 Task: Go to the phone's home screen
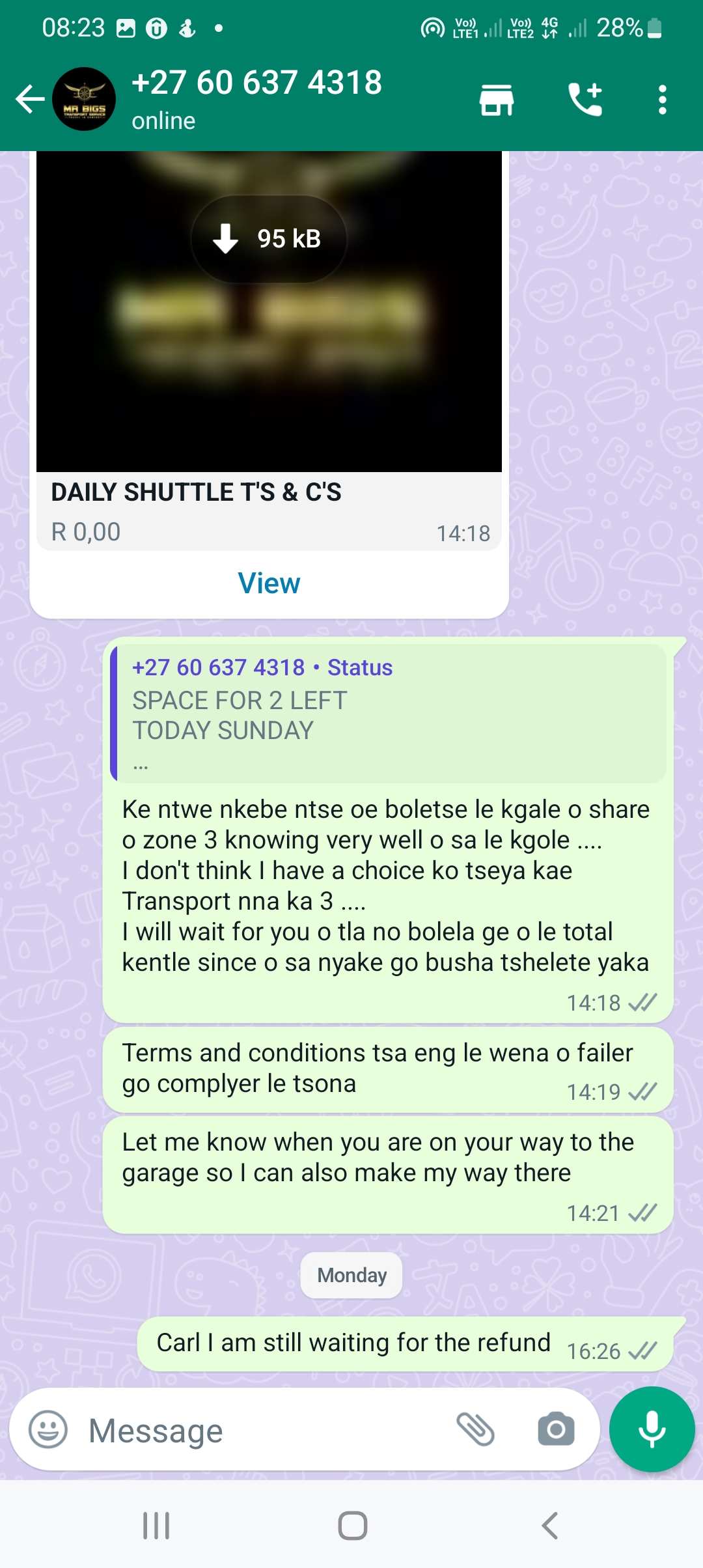352,1525
